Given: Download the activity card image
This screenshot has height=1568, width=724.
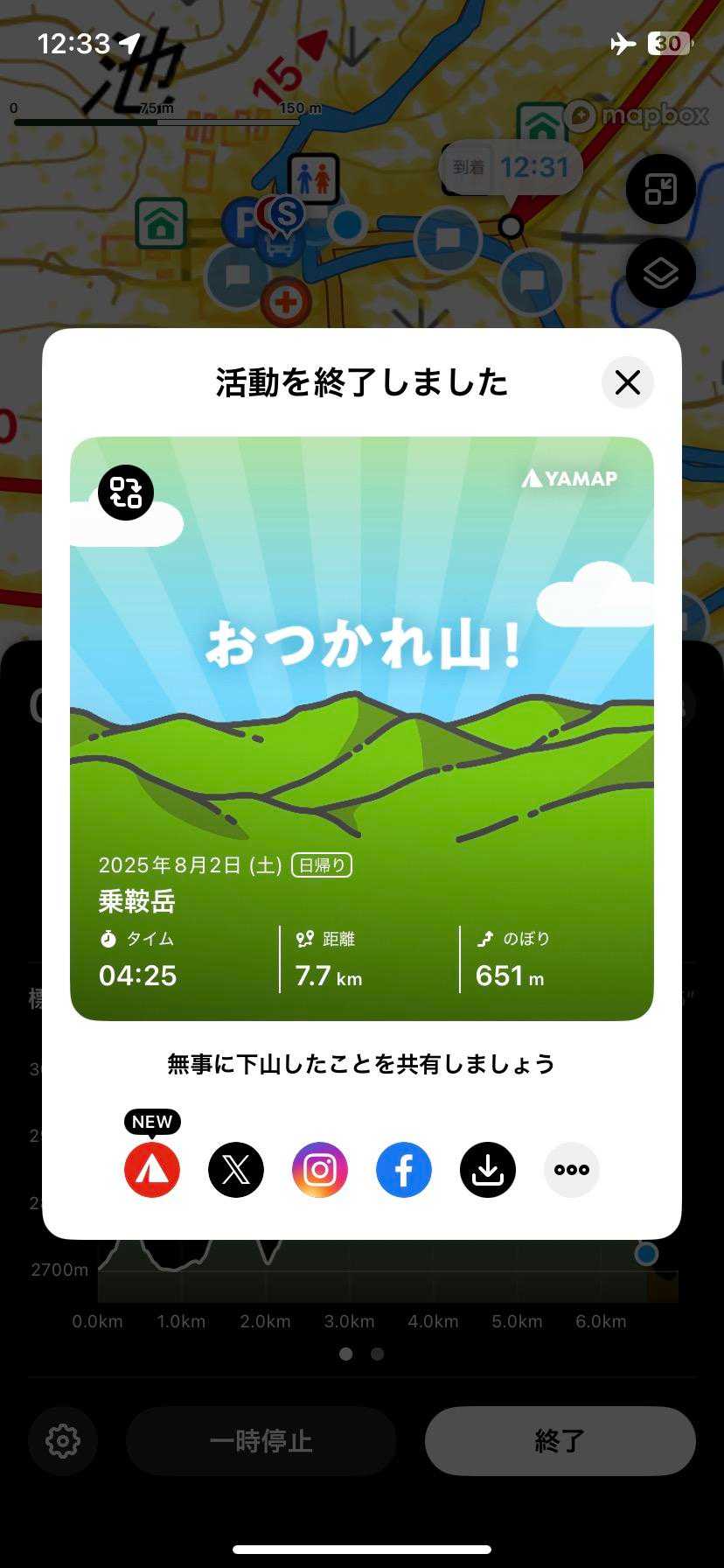Looking at the screenshot, I should click(488, 1169).
